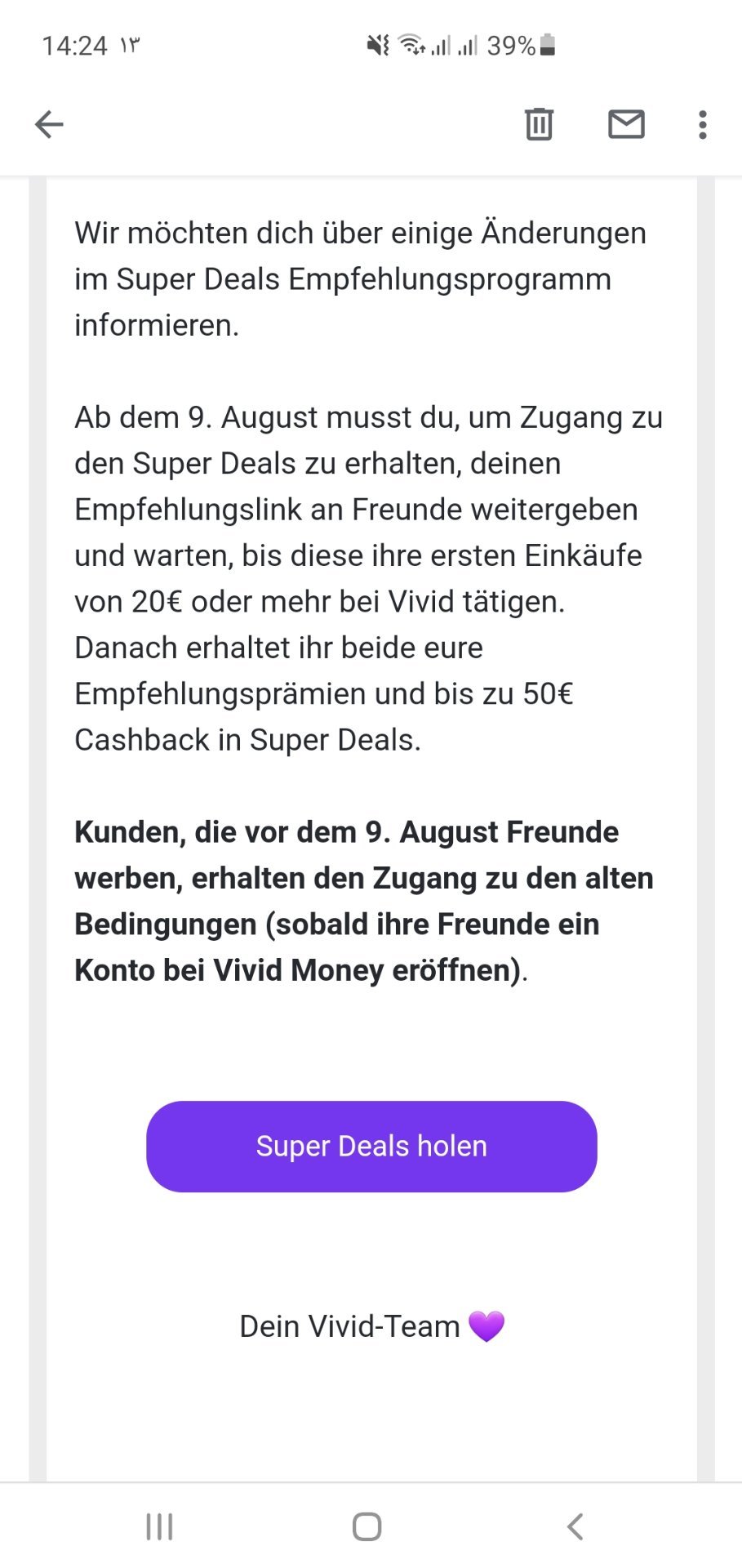
Task: Mark this email as unread
Action: pos(626,124)
